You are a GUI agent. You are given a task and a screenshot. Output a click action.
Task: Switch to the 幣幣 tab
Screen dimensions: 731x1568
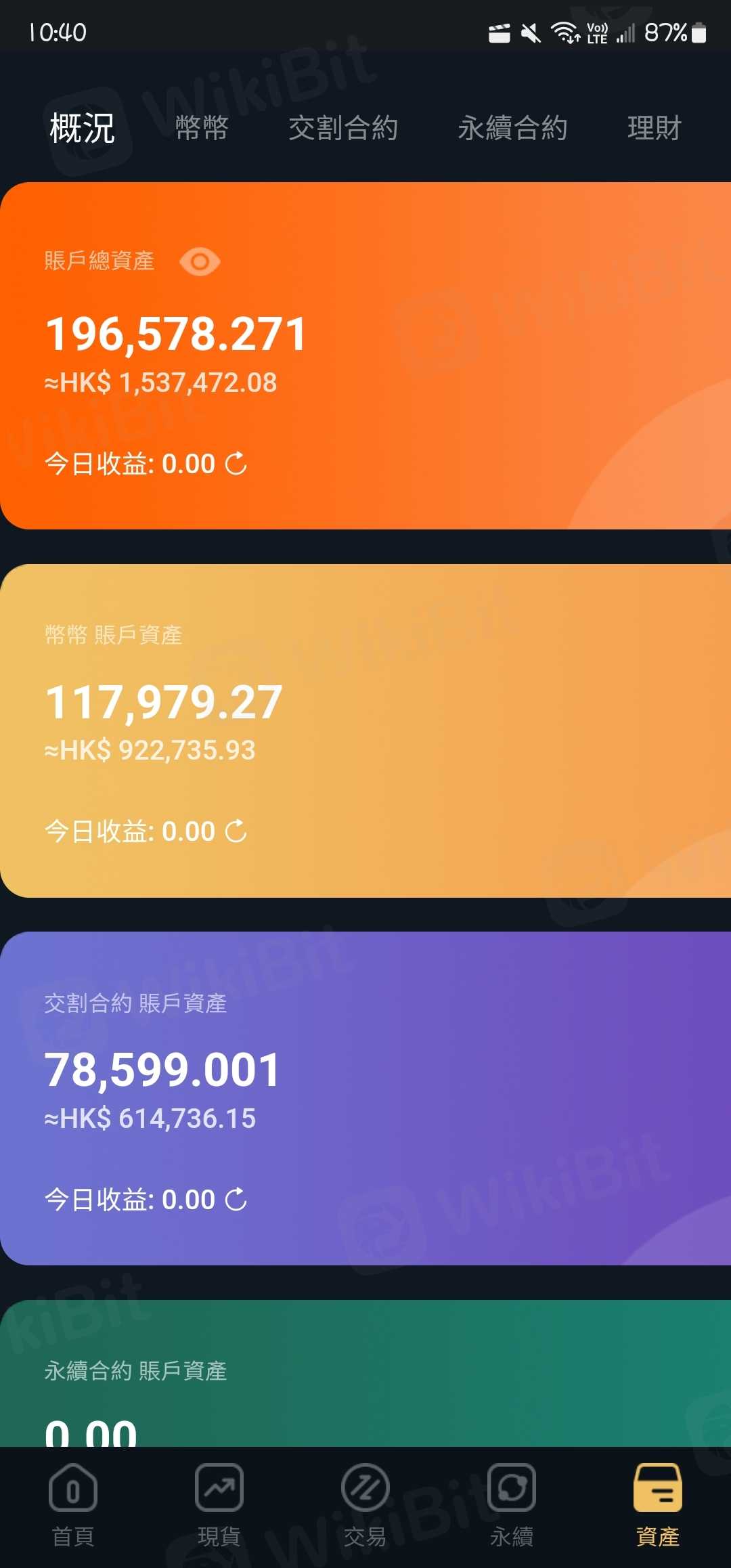pyautogui.click(x=202, y=128)
